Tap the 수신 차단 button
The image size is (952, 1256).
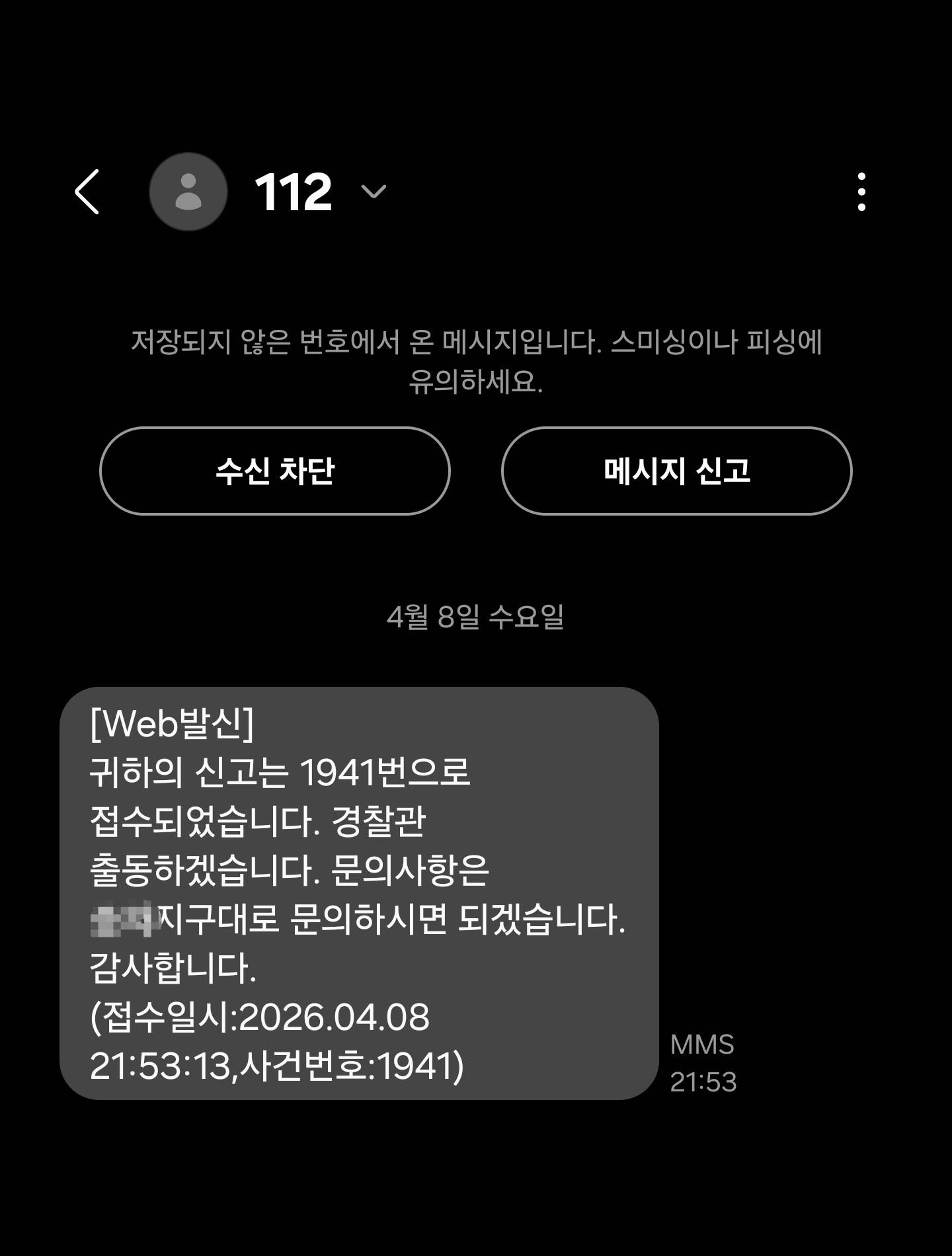tap(274, 471)
